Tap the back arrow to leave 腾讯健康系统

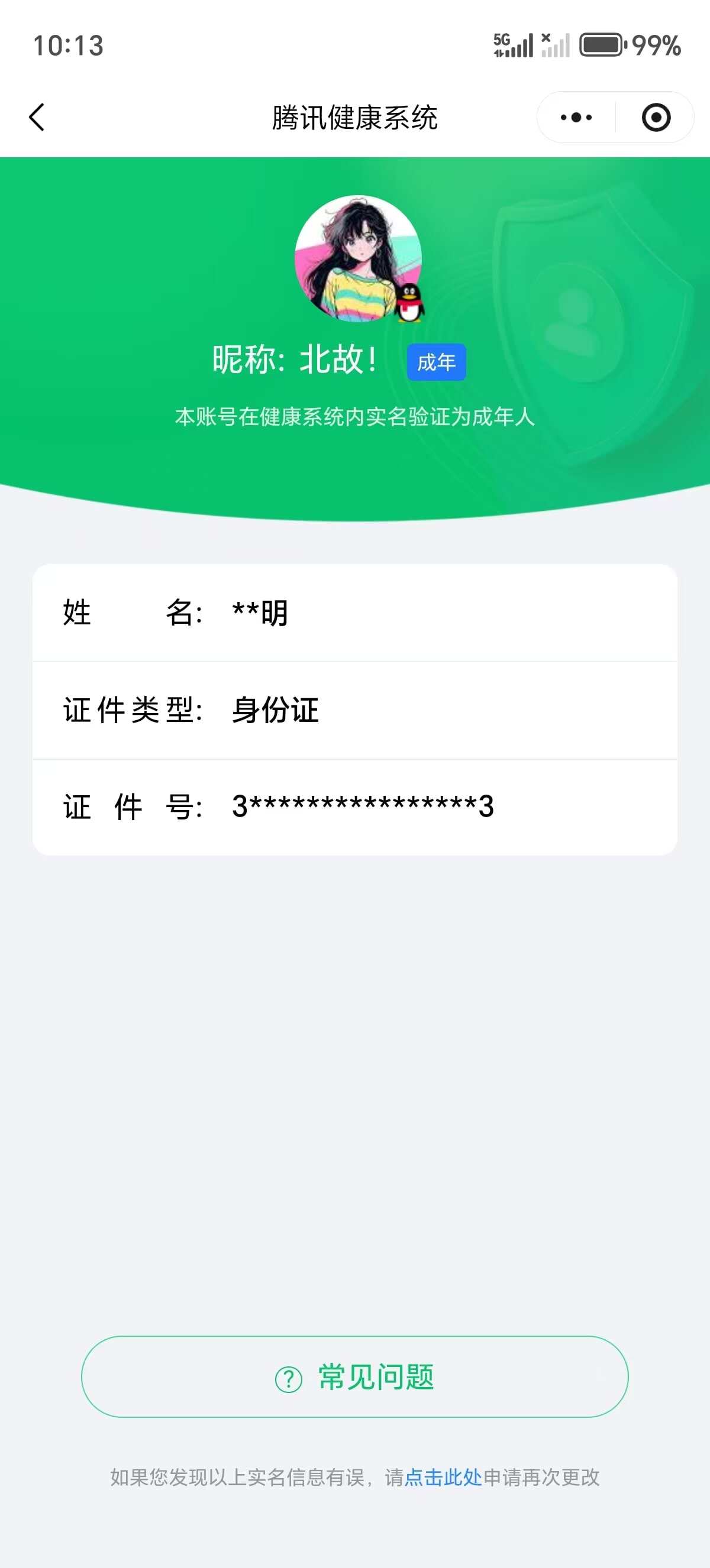coord(37,116)
